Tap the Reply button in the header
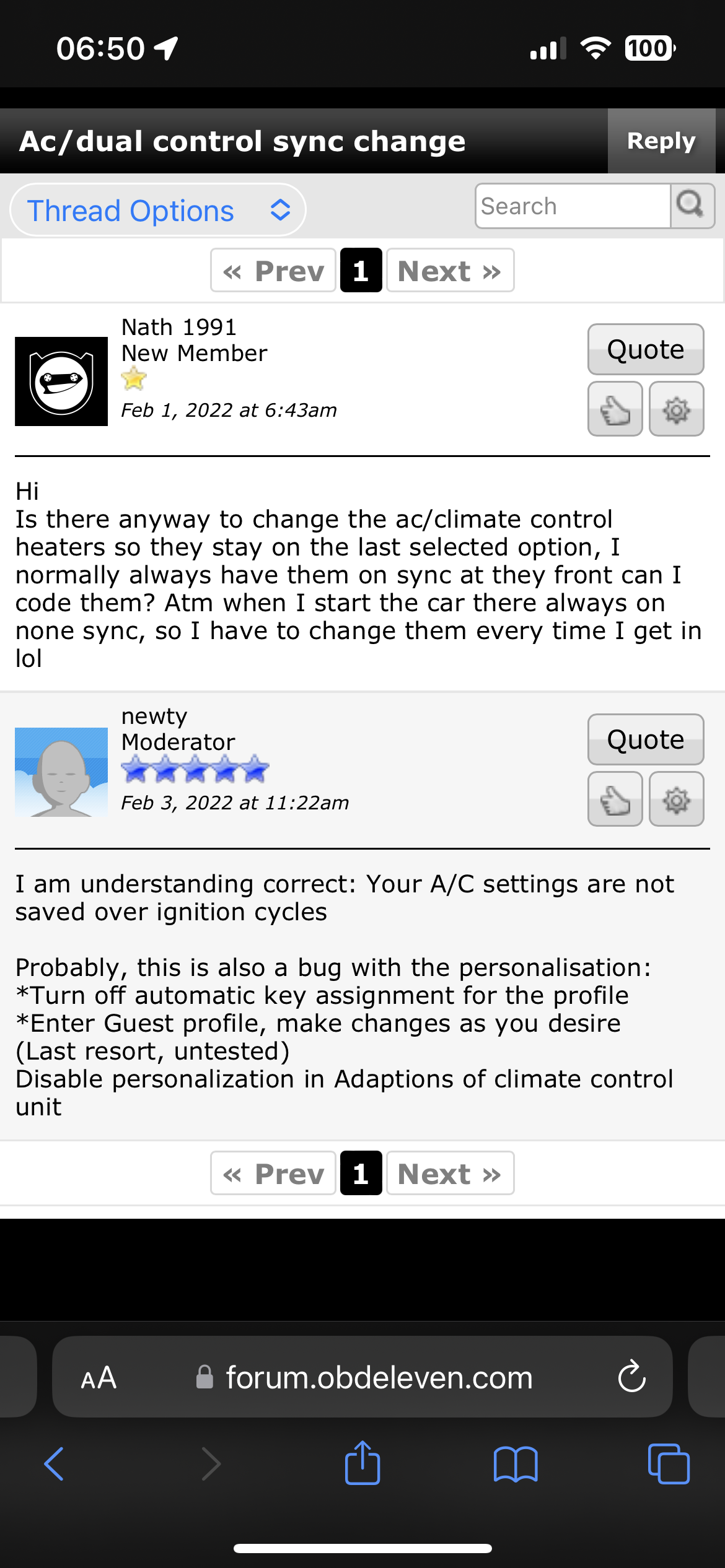Viewport: 725px width, 1568px height. click(x=661, y=141)
